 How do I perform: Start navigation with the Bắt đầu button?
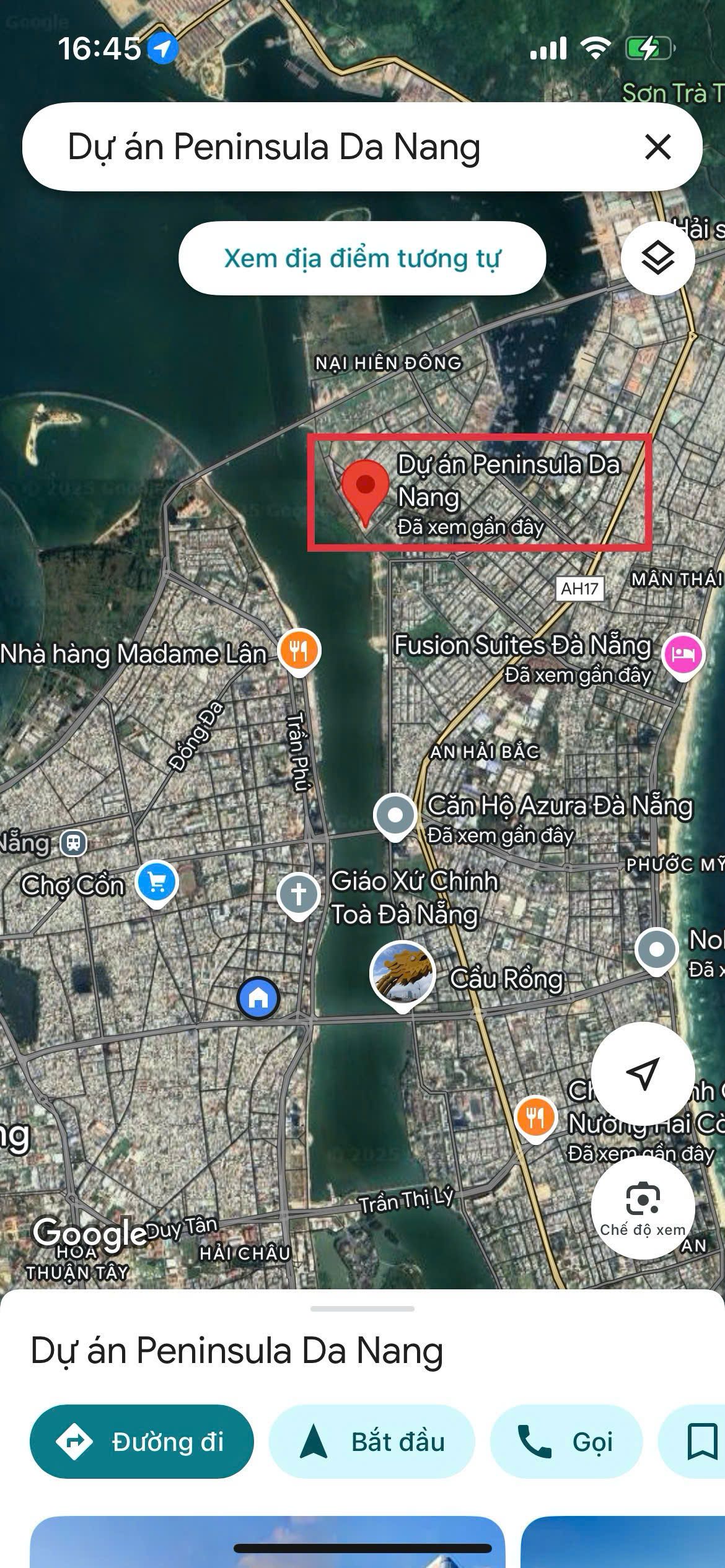pos(372,1442)
